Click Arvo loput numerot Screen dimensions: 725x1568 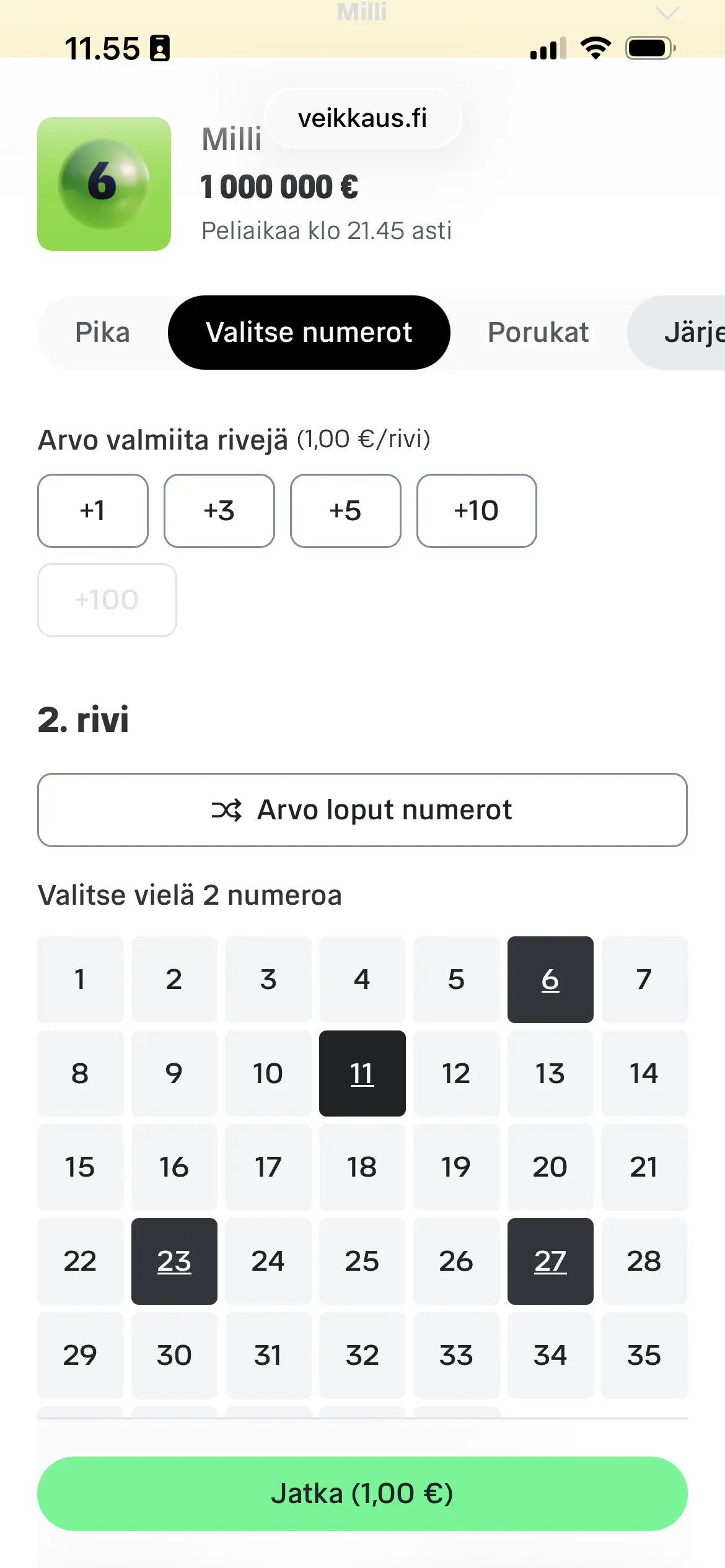point(362,809)
